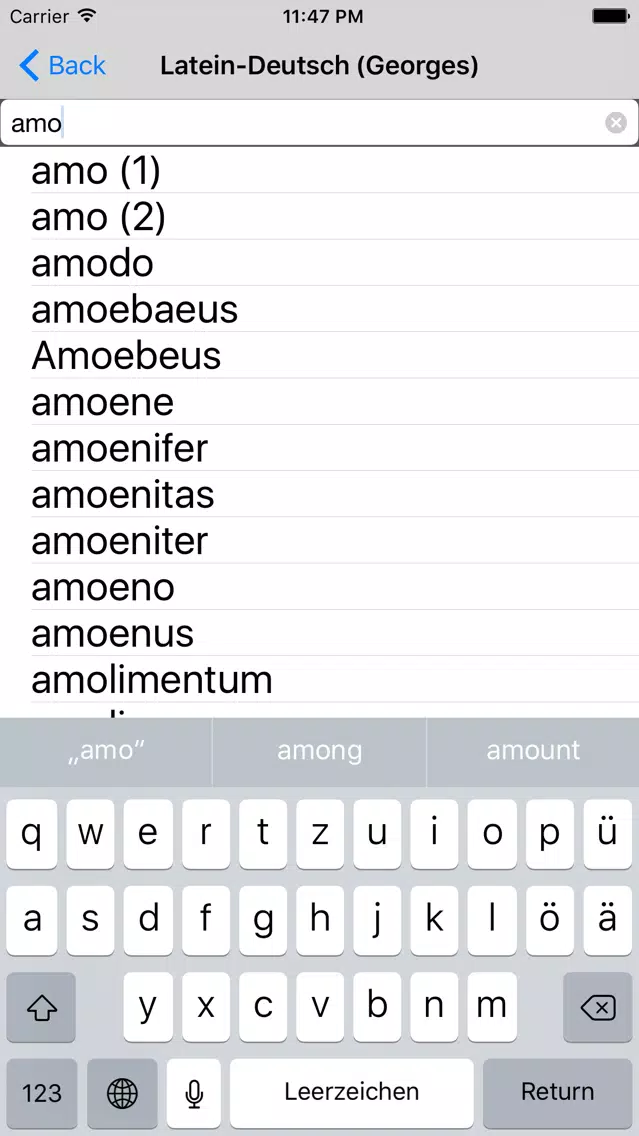The width and height of the screenshot is (639, 1136).
Task: Open the Amoebeus entry
Action: point(320,356)
